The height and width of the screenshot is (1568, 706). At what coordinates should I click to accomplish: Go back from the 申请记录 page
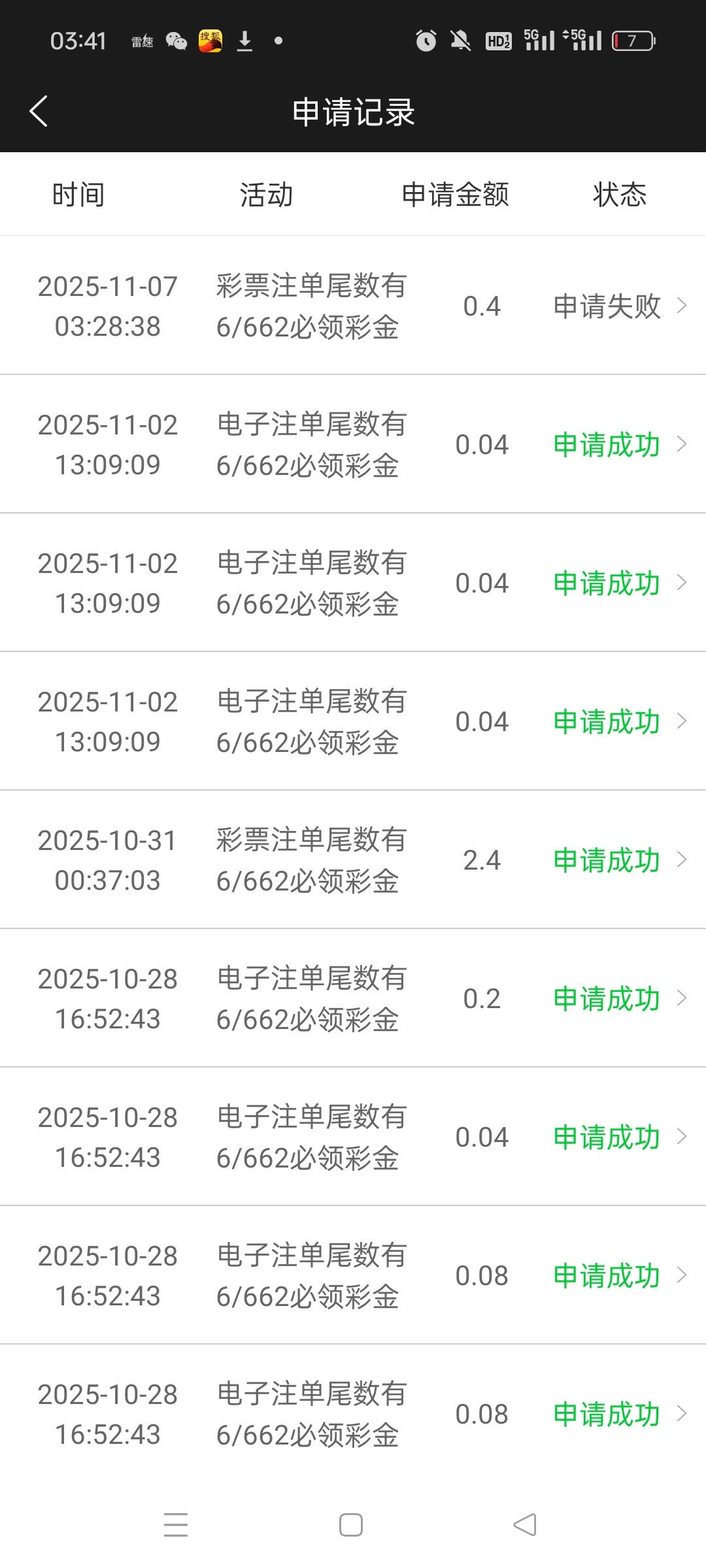39,111
